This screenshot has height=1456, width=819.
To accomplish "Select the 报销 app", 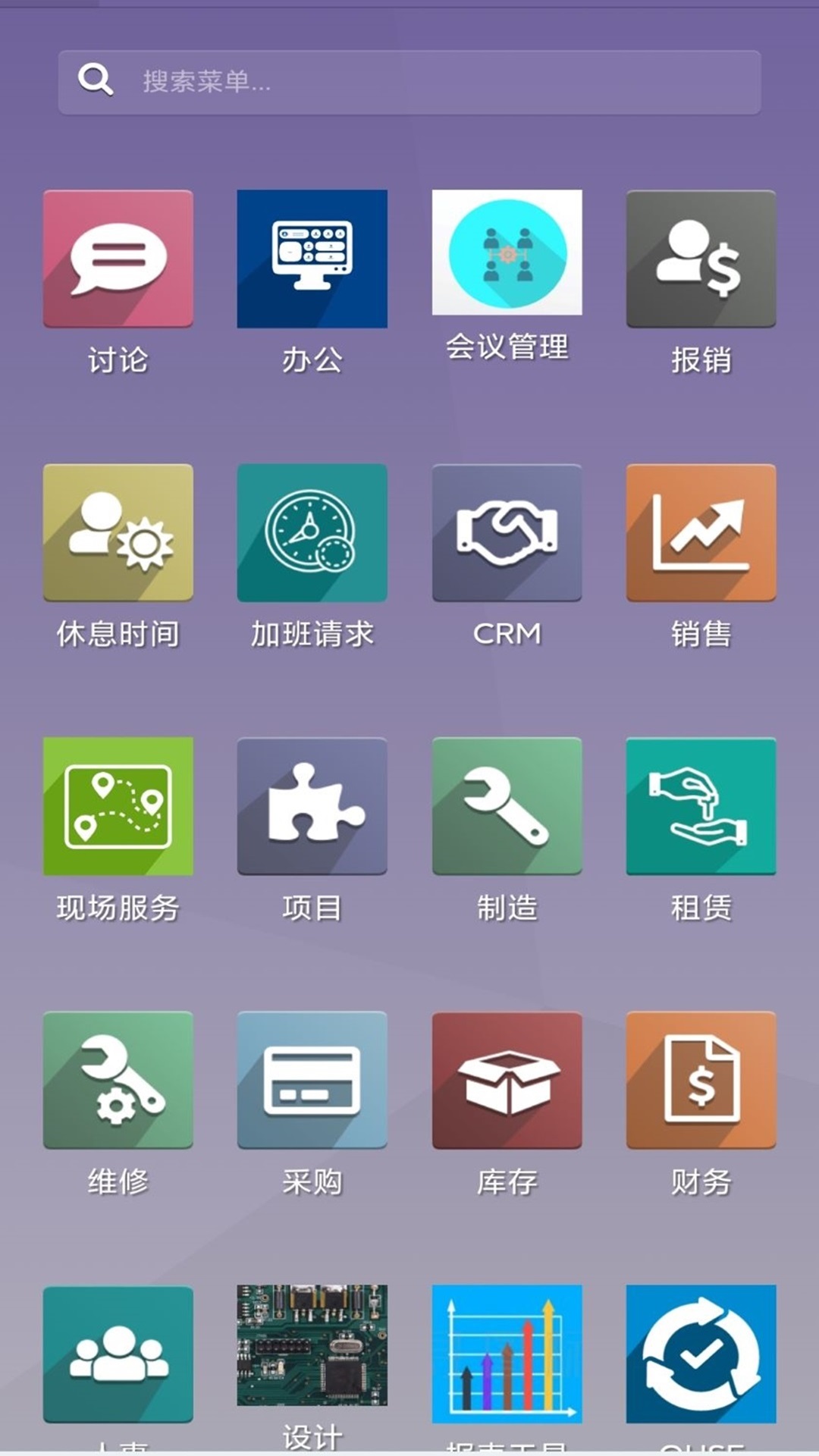I will [x=701, y=259].
